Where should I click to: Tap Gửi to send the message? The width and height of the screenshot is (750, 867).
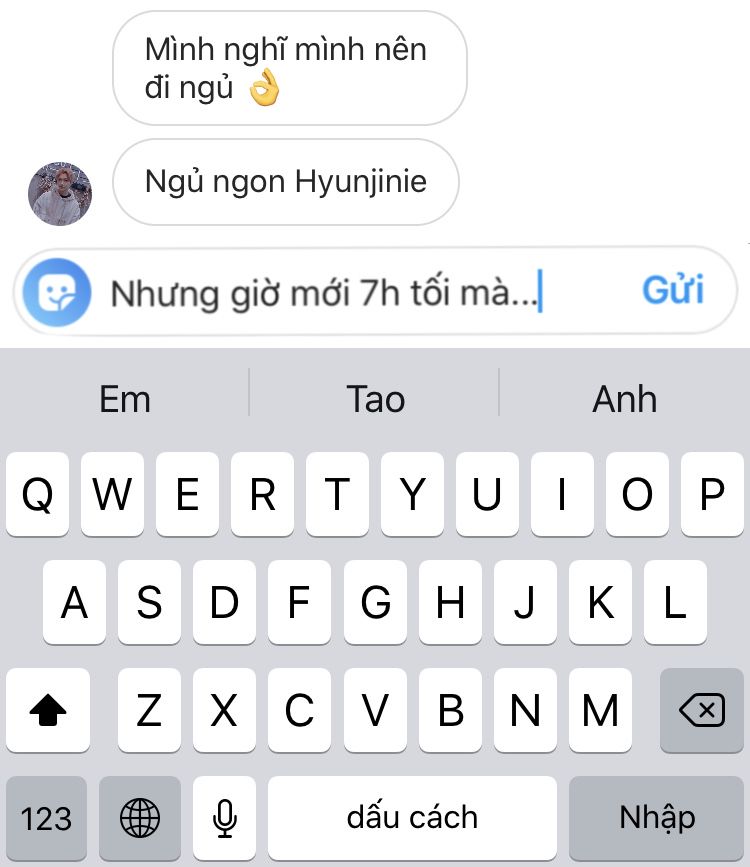tap(672, 291)
